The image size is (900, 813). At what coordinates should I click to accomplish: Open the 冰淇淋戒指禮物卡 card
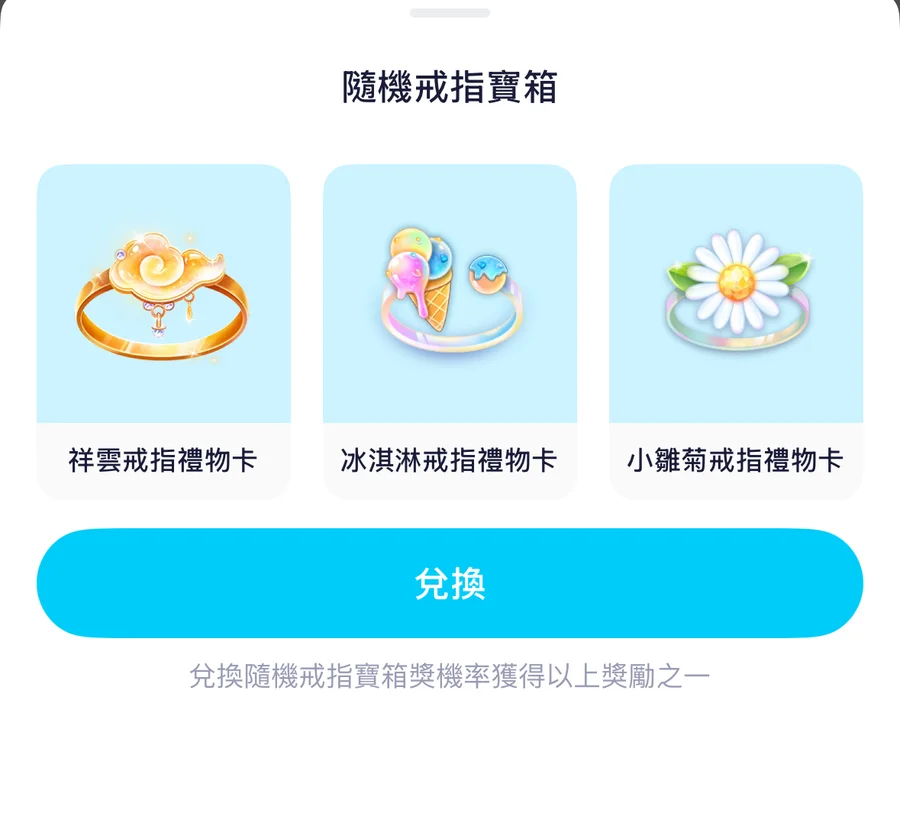(x=449, y=331)
